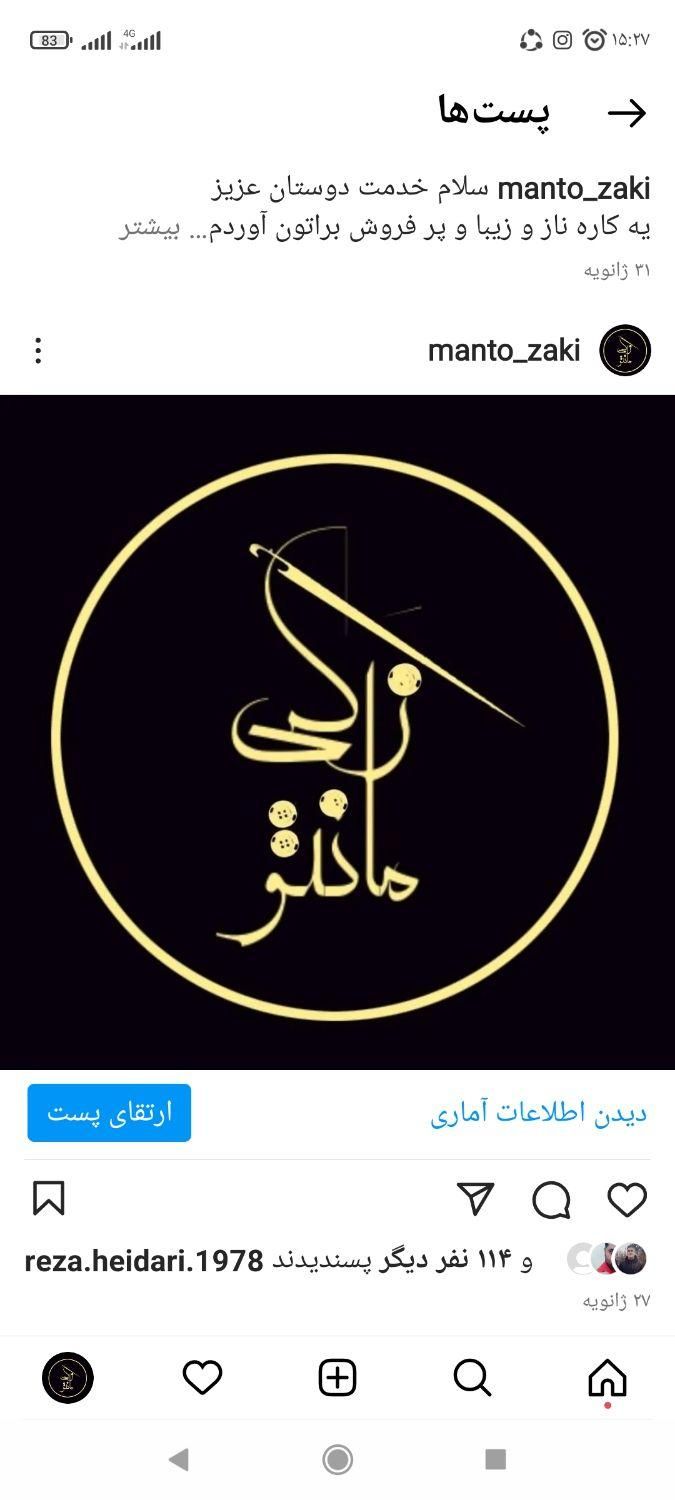This screenshot has height=1500, width=675.
Task: Create a new post with plus tab
Action: tap(337, 1379)
